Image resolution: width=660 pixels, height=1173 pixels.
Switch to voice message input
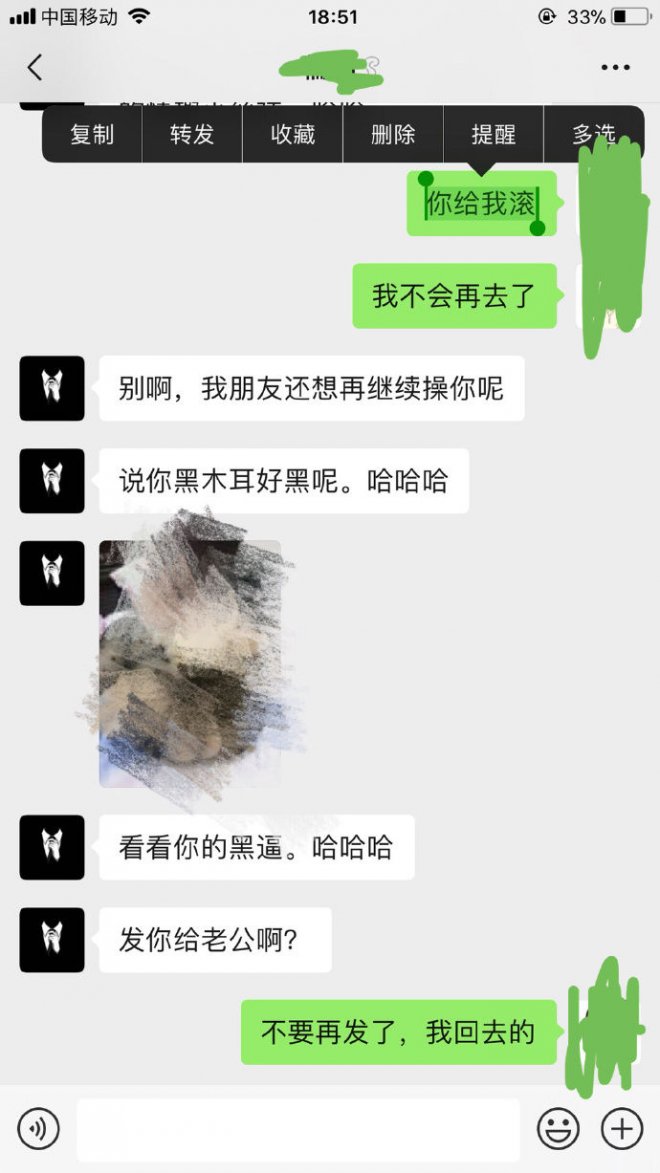coord(39,1129)
